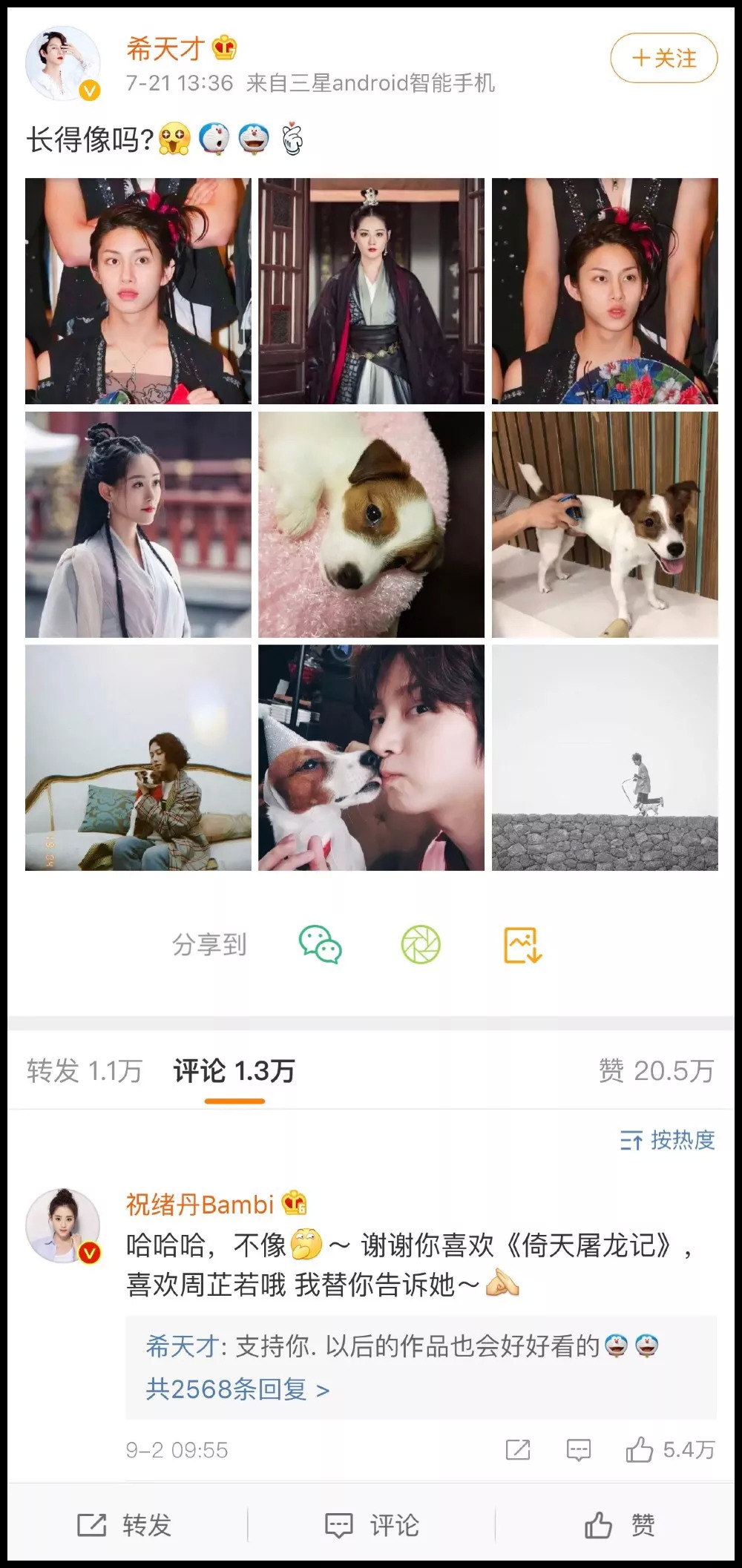View the photo of a person kissing the dog

click(x=371, y=757)
